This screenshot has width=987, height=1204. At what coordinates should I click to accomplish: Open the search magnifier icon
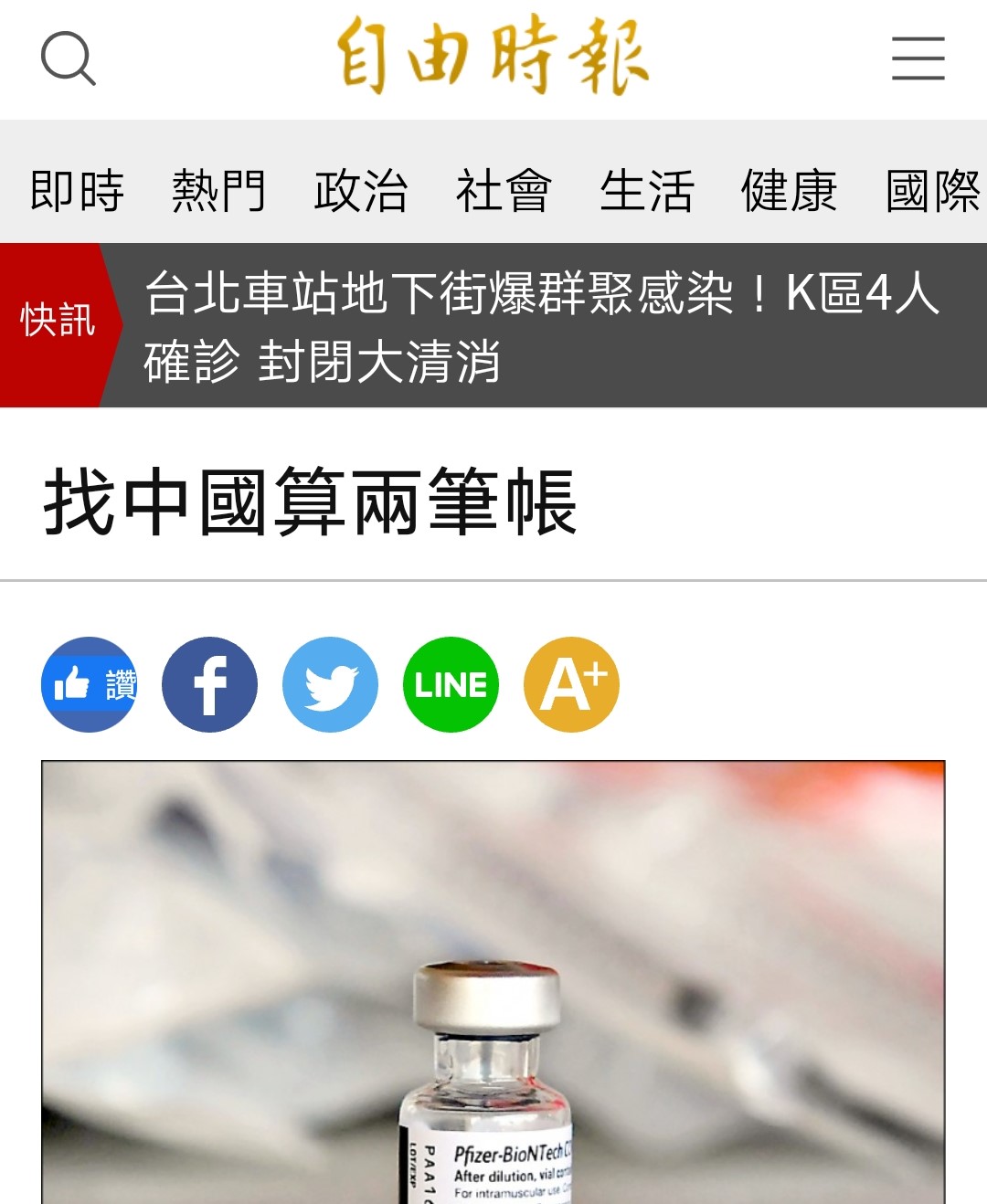[x=69, y=59]
